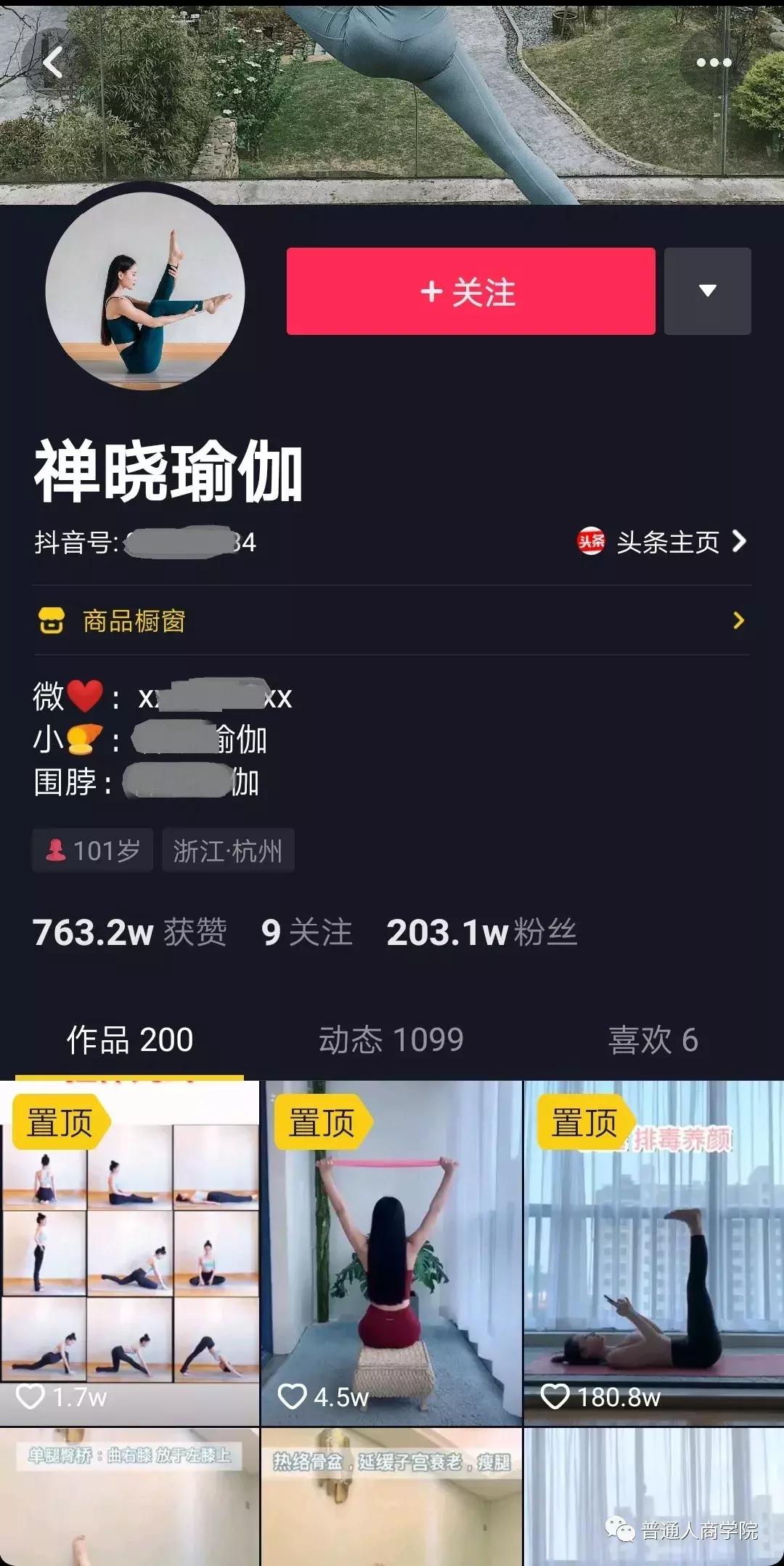
Task: Open the chevron next to 头条主页
Action: point(739,542)
